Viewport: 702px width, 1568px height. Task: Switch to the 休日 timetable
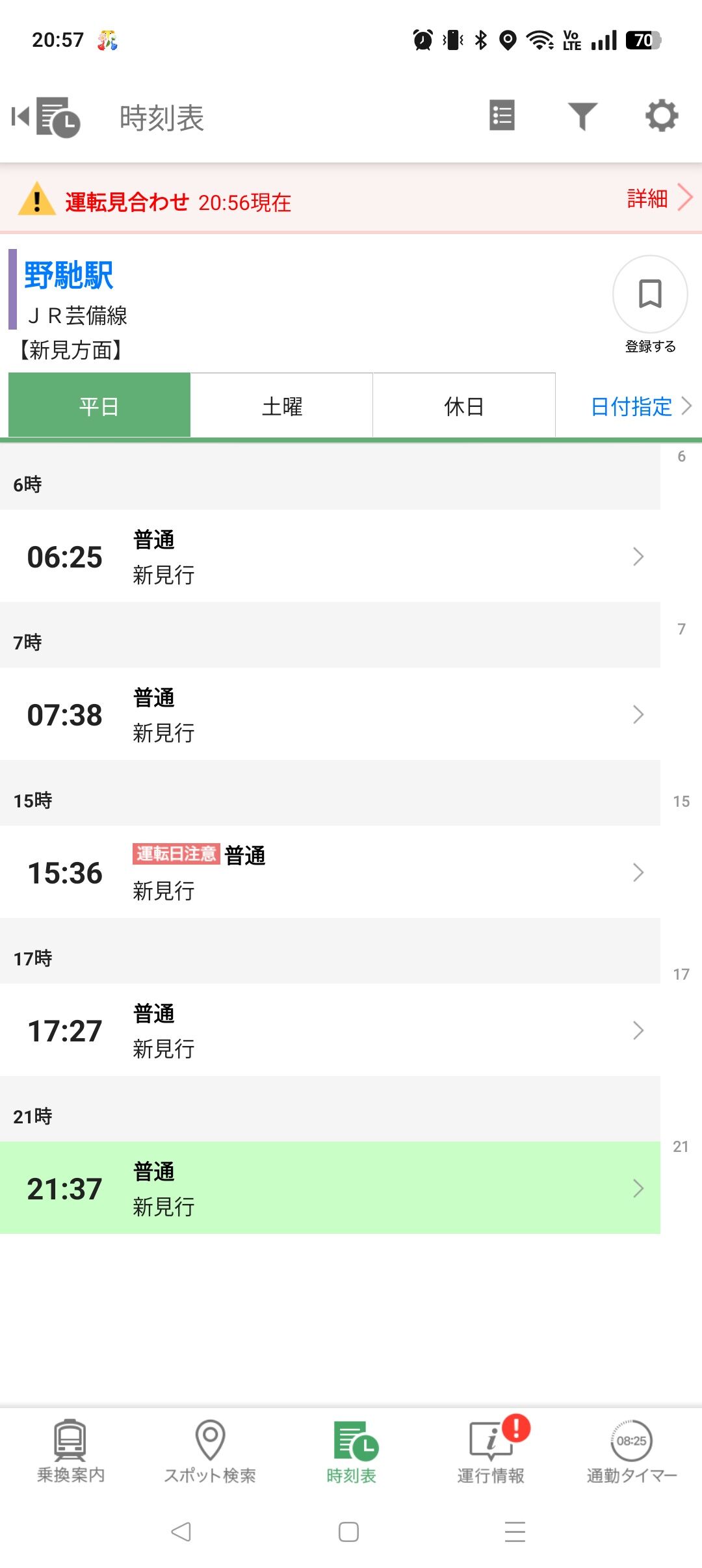[464, 406]
